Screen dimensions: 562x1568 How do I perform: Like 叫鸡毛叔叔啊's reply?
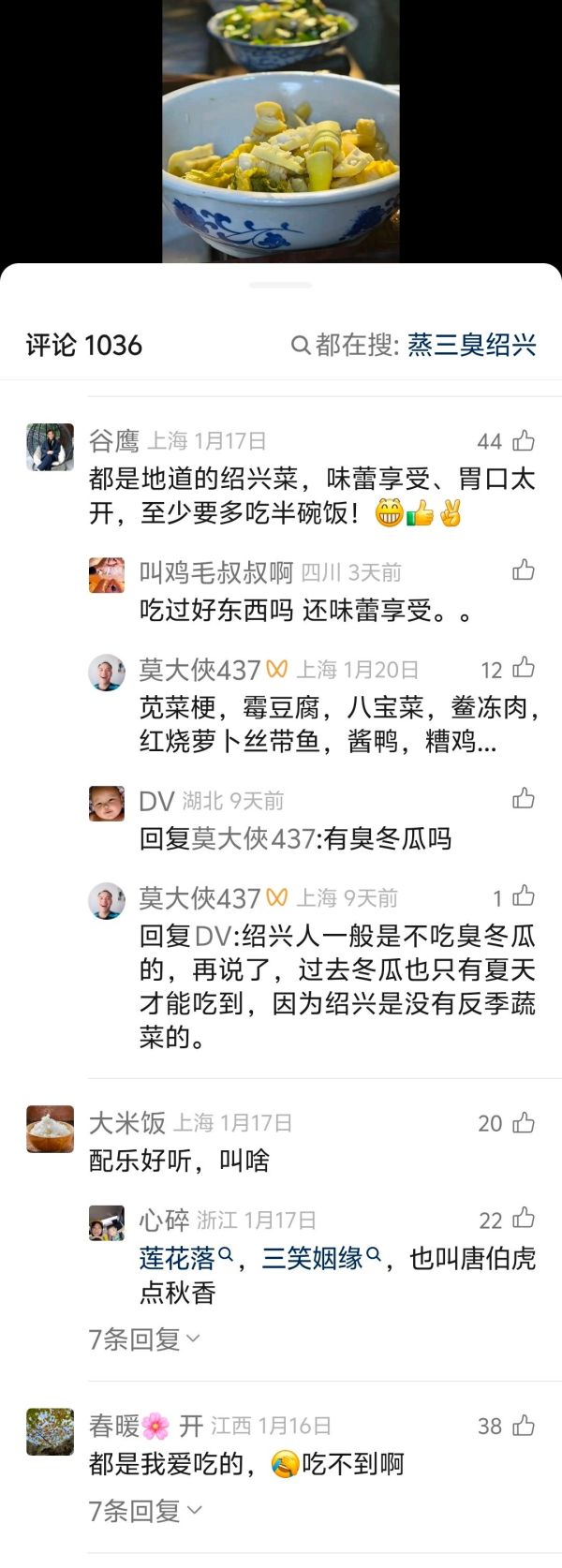524,570
